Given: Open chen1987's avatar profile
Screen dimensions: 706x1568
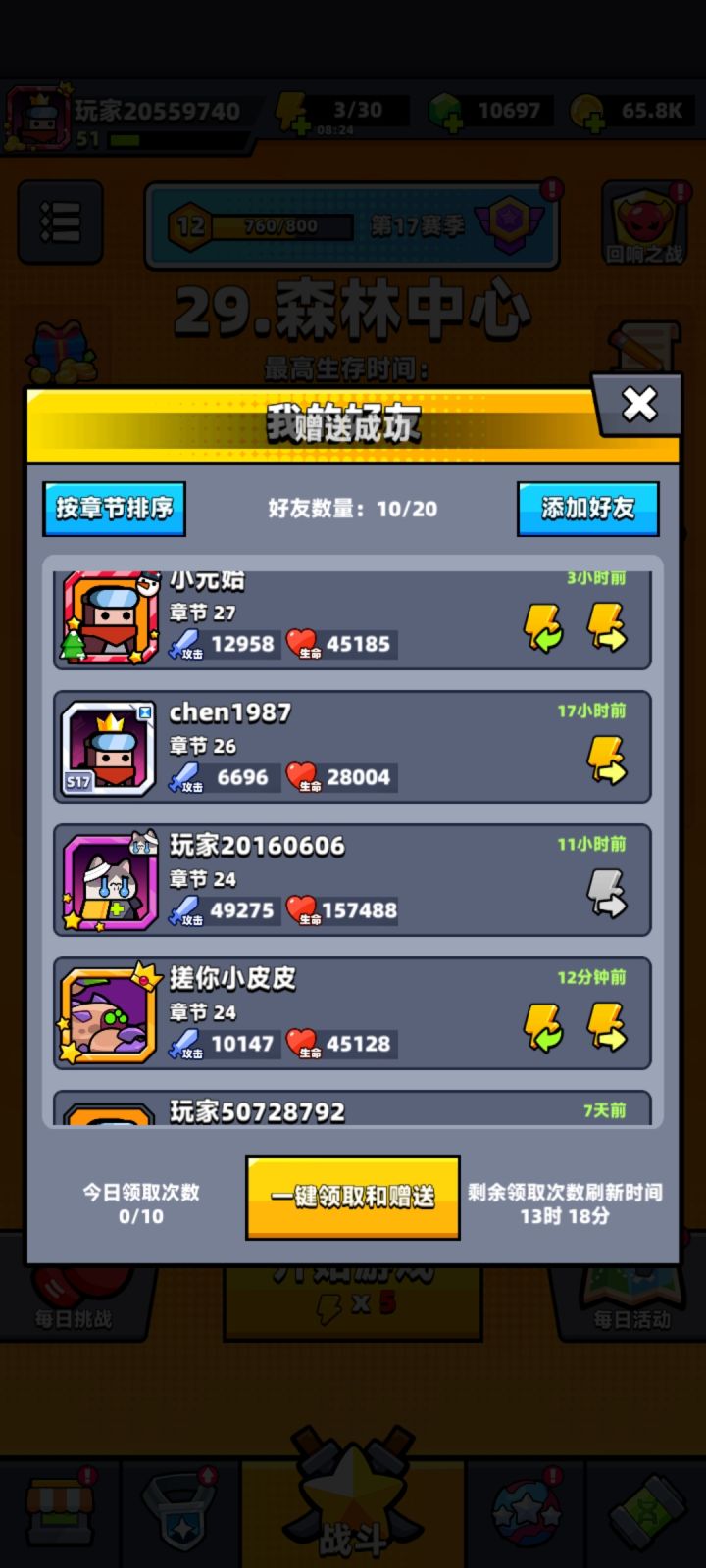Looking at the screenshot, I should [108, 747].
